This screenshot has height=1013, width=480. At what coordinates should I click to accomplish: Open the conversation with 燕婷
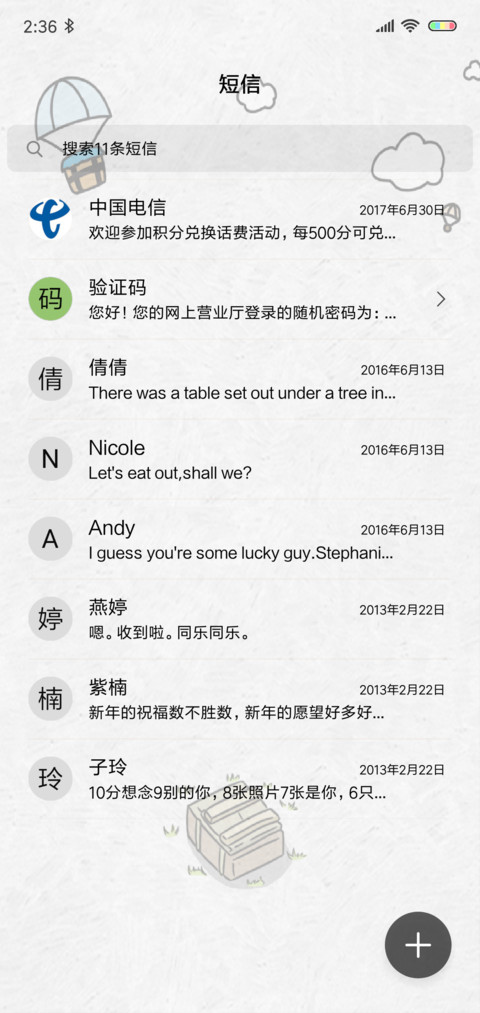[x=240, y=620]
